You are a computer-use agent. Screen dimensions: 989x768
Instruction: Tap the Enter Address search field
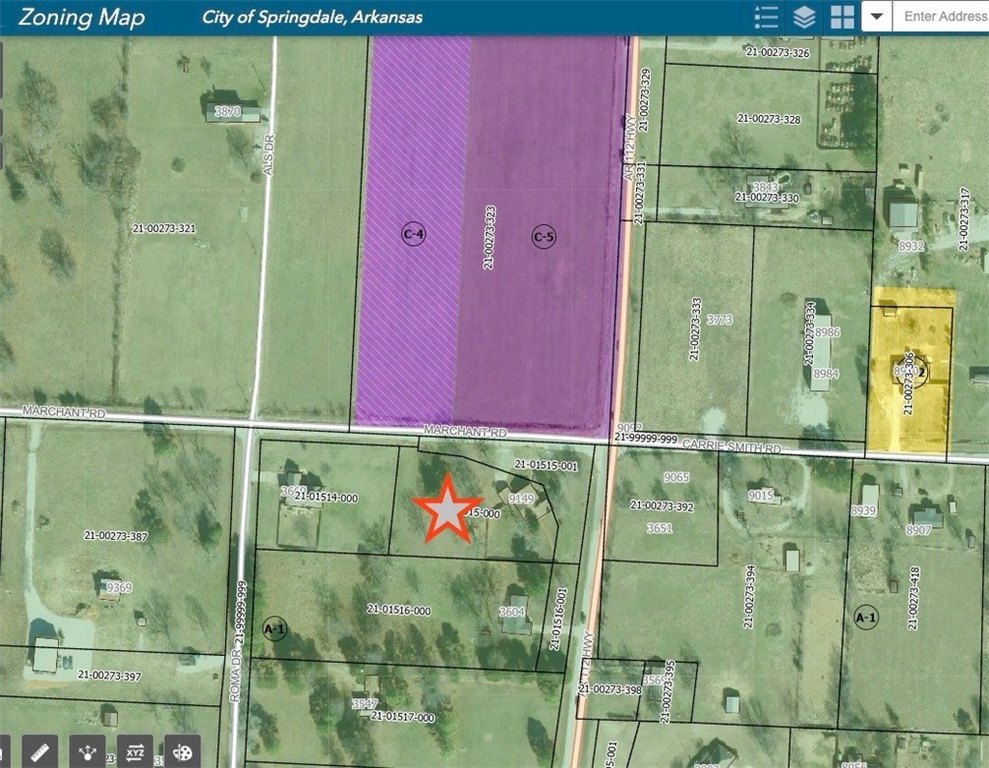[944, 17]
